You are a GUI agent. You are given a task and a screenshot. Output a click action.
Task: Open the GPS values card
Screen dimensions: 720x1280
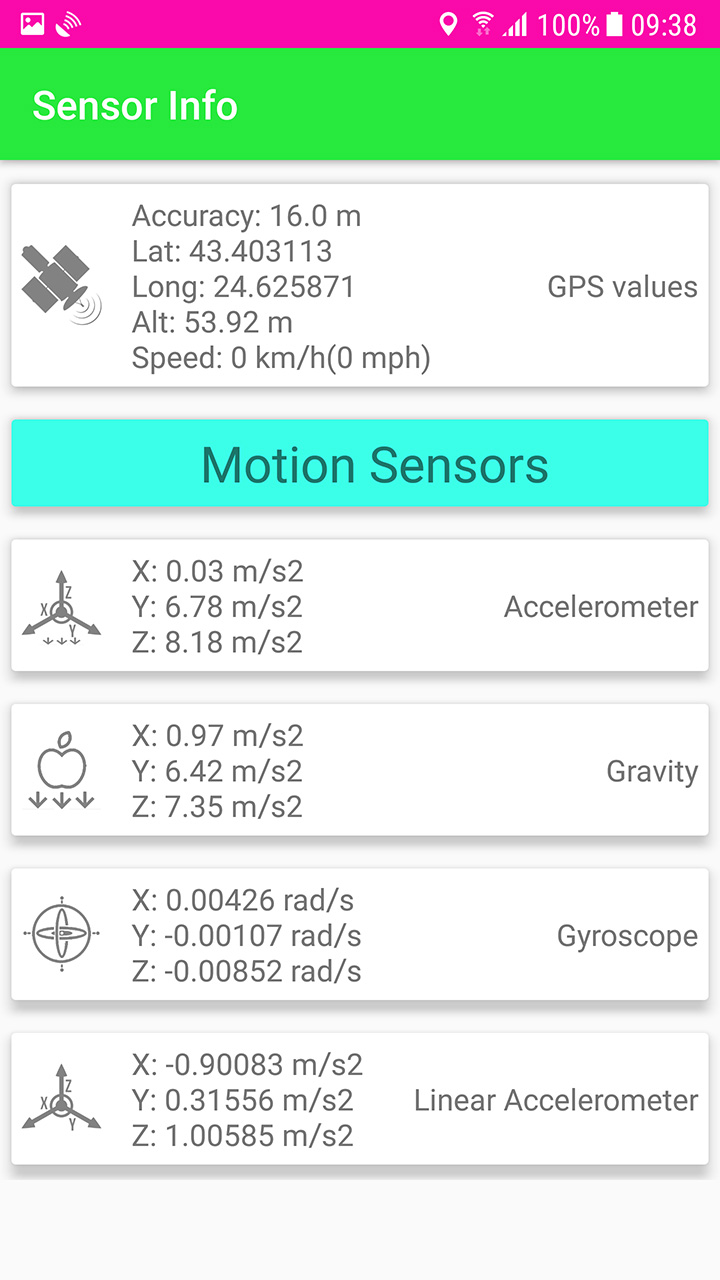360,286
